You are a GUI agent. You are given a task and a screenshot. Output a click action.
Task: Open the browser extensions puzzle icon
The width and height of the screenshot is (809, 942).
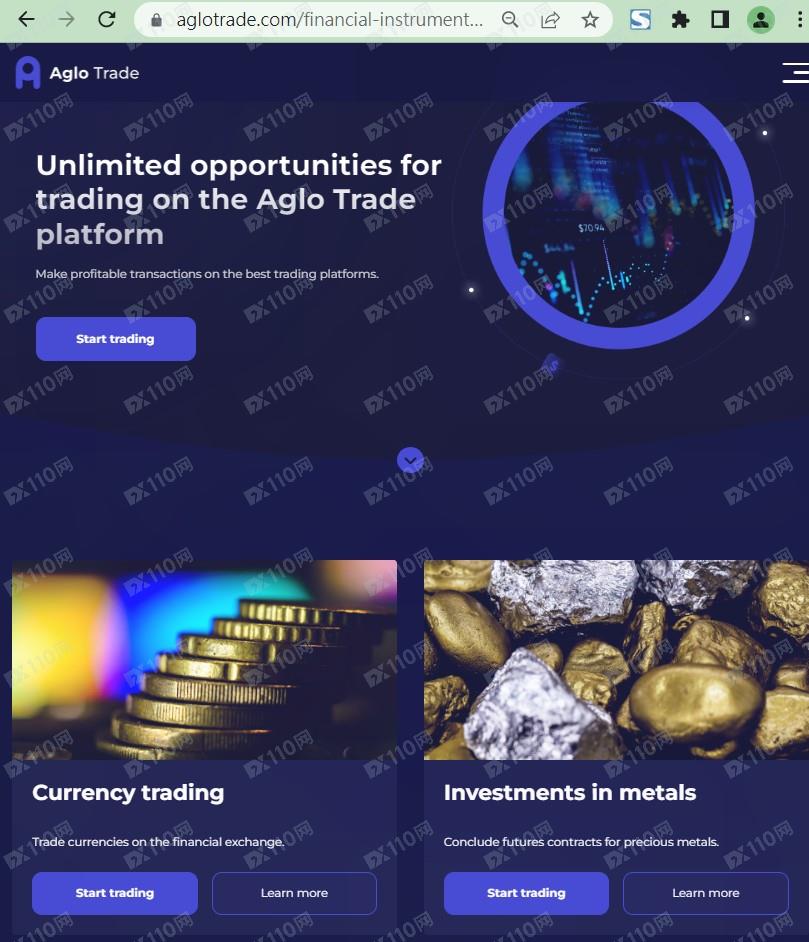tap(681, 19)
